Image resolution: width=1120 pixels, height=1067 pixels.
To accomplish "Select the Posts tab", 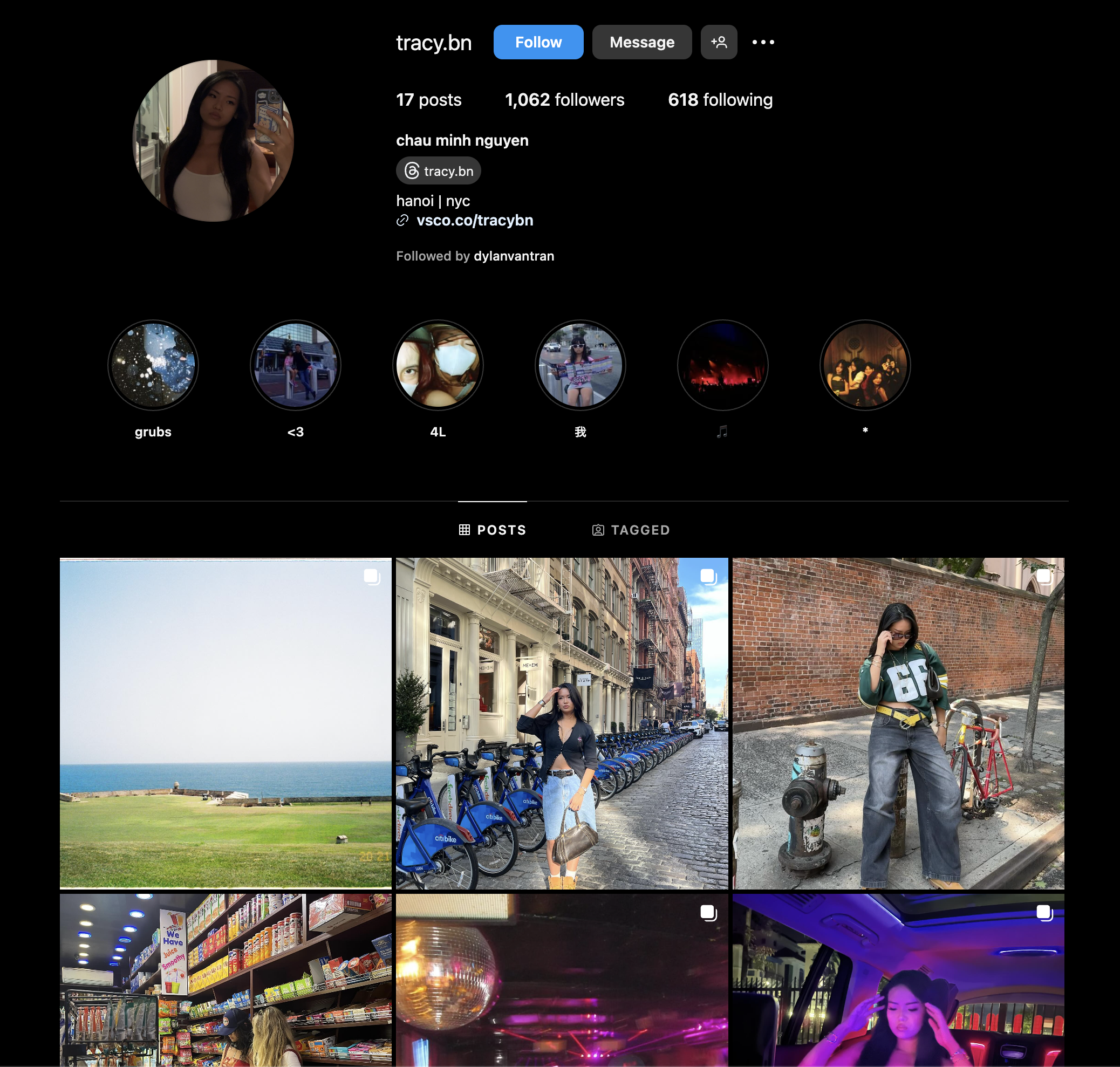I will 492,530.
